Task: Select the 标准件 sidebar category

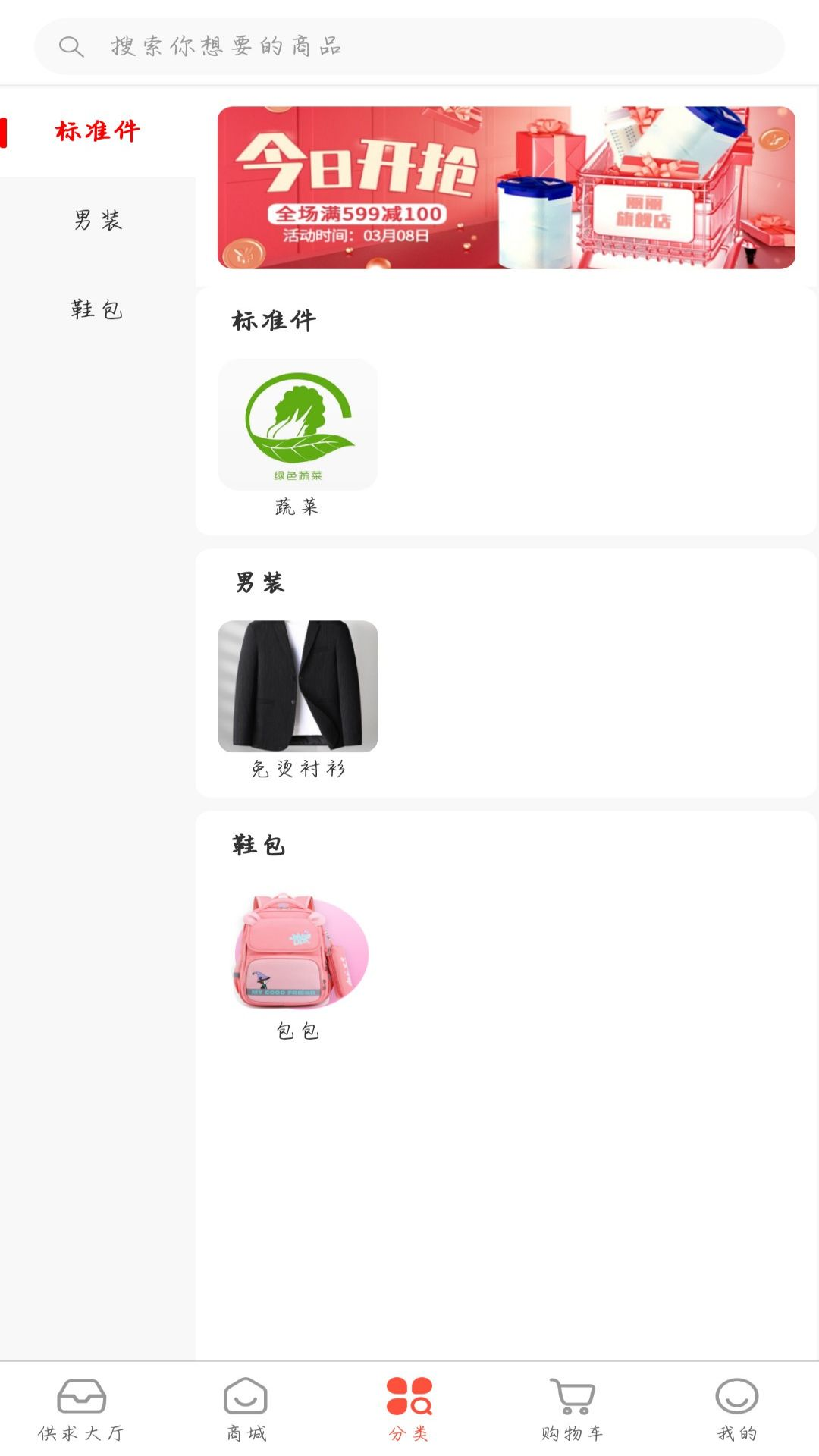Action: coord(96,130)
